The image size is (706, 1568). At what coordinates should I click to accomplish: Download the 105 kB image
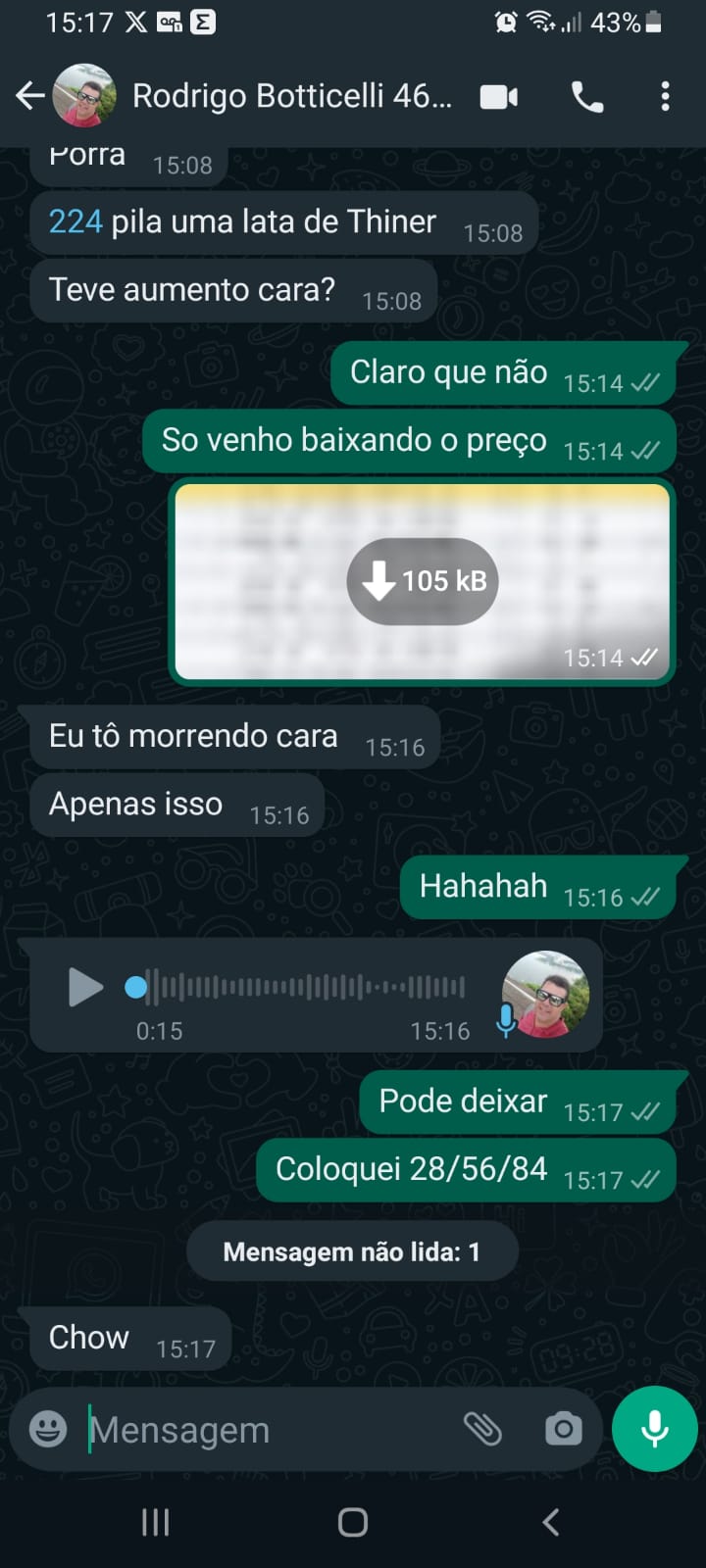point(423,581)
